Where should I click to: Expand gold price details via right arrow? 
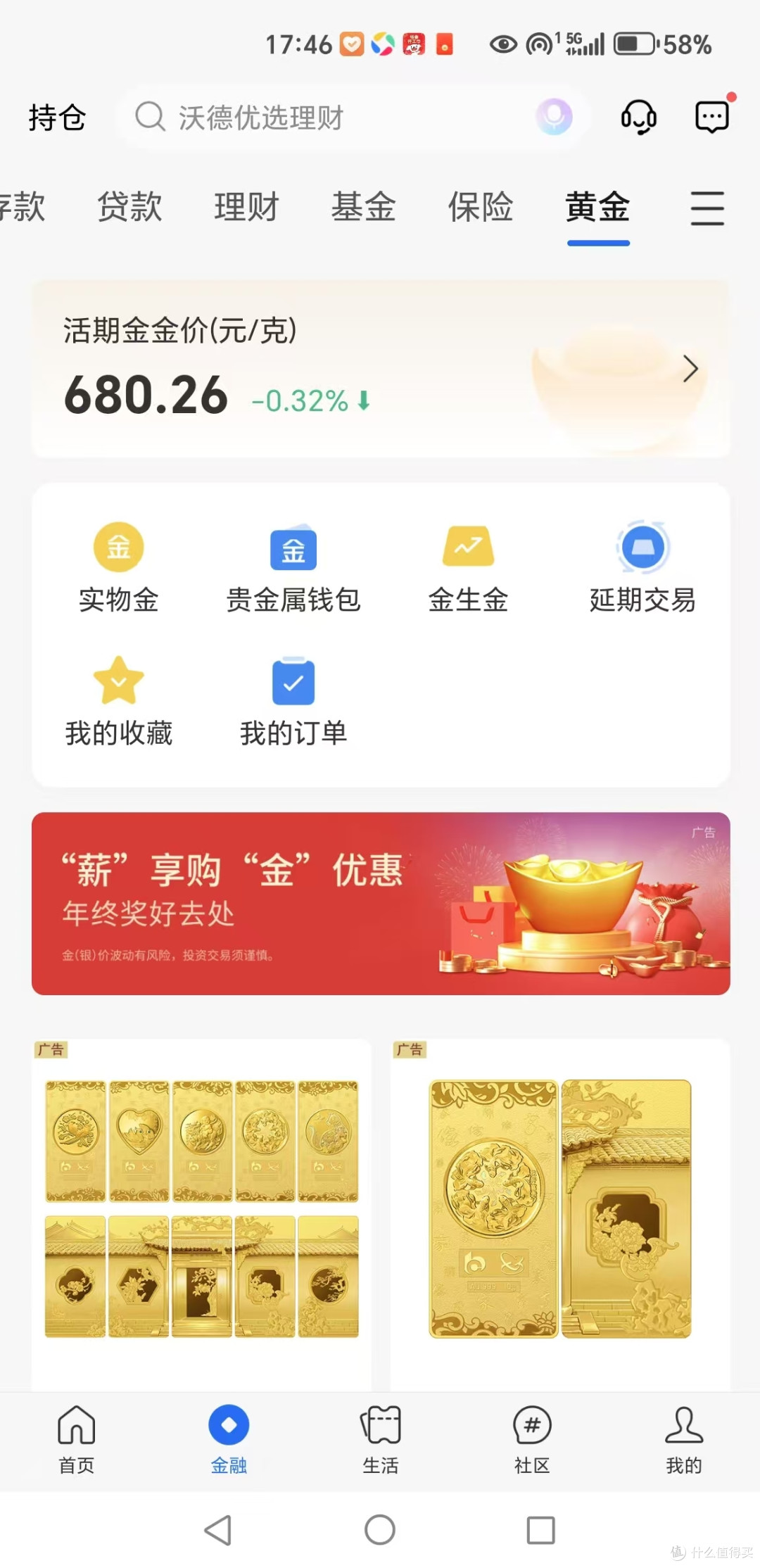click(690, 369)
